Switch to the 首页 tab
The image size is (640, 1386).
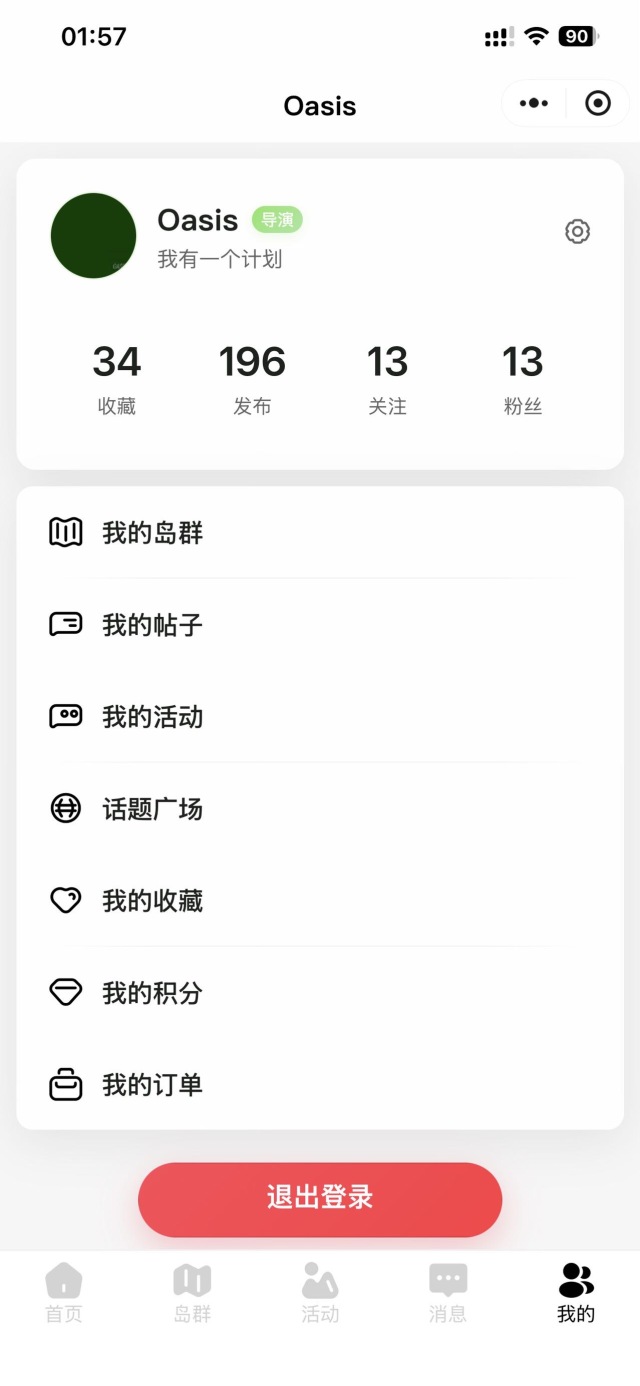click(x=64, y=1293)
